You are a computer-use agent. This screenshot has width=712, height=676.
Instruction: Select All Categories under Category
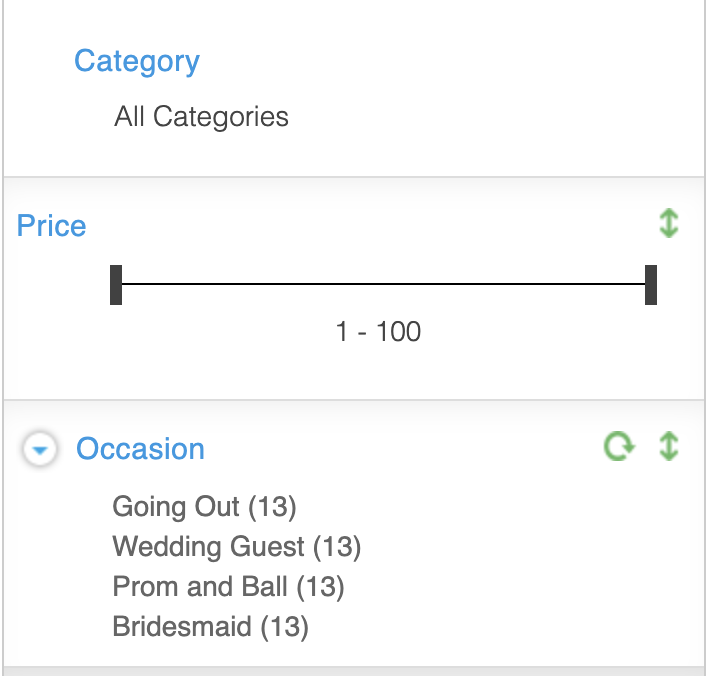coord(201,117)
